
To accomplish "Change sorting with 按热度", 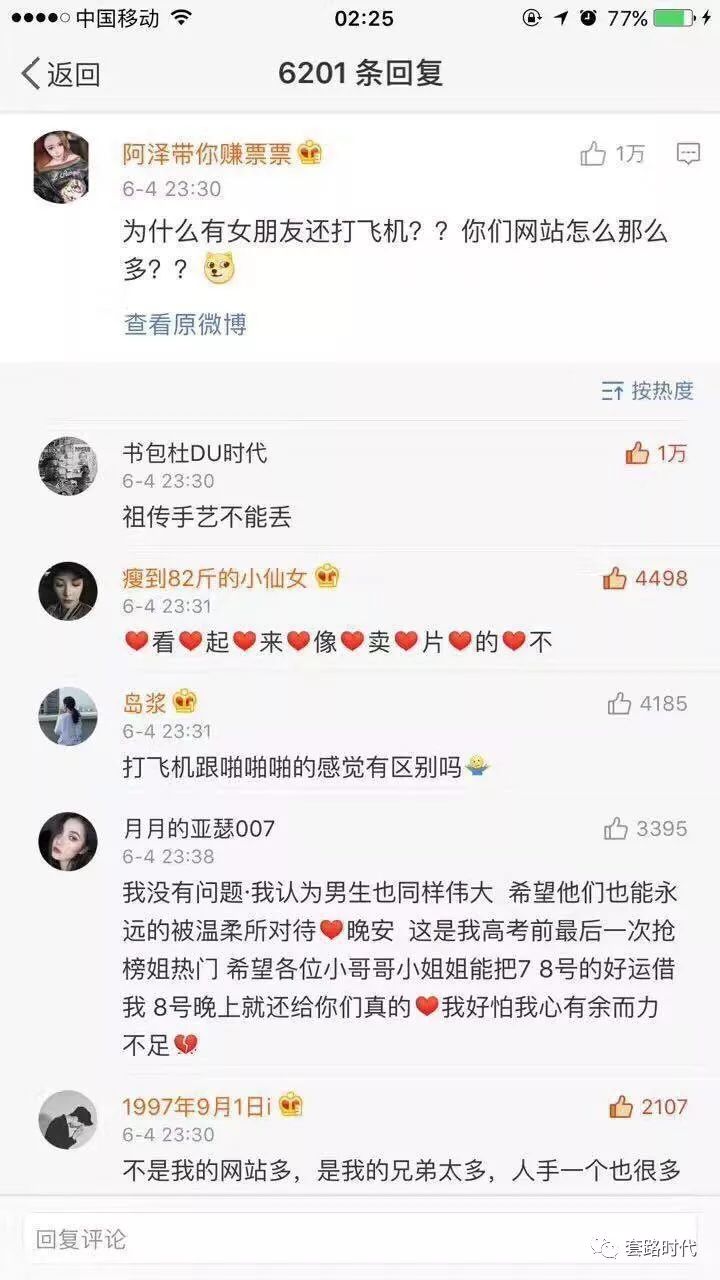I will pos(648,391).
